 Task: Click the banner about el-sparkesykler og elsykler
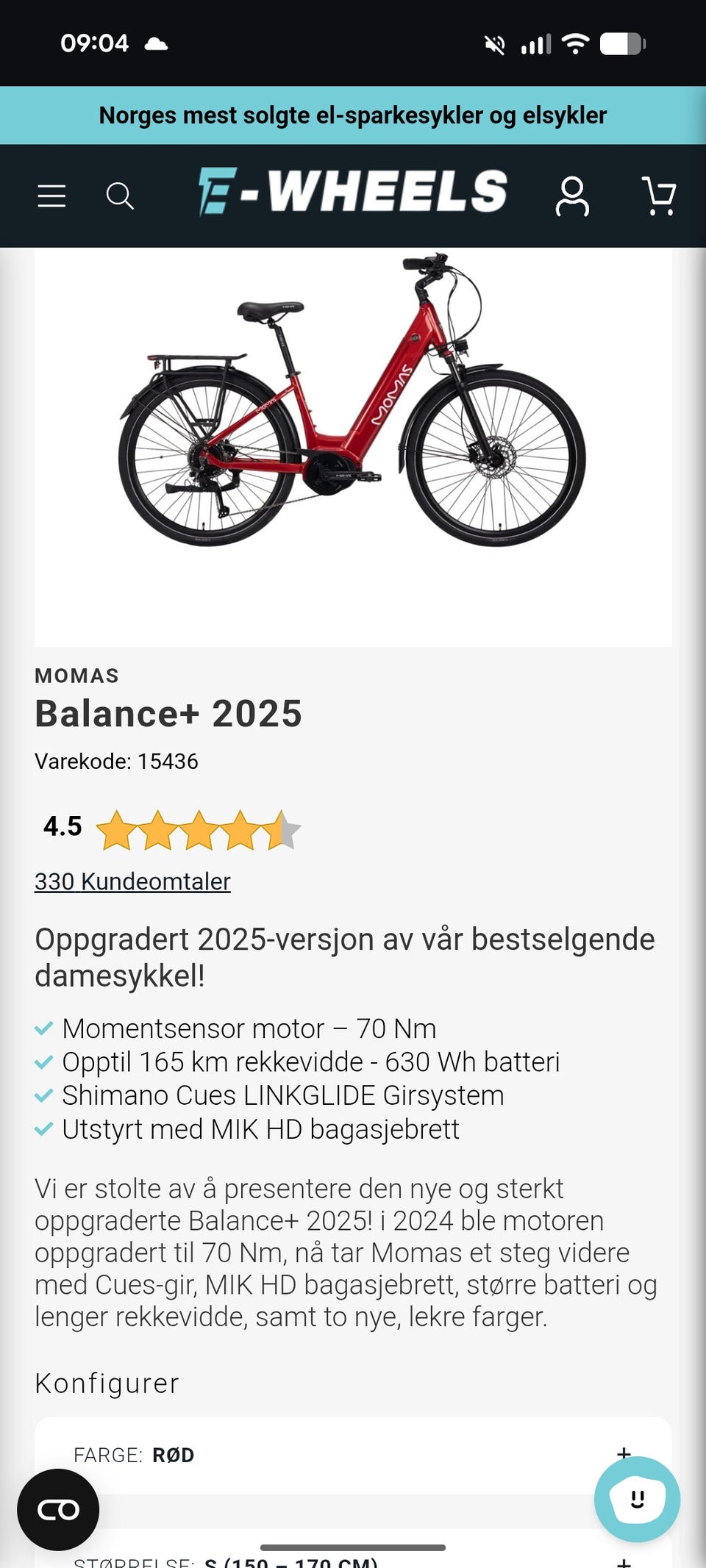click(353, 115)
